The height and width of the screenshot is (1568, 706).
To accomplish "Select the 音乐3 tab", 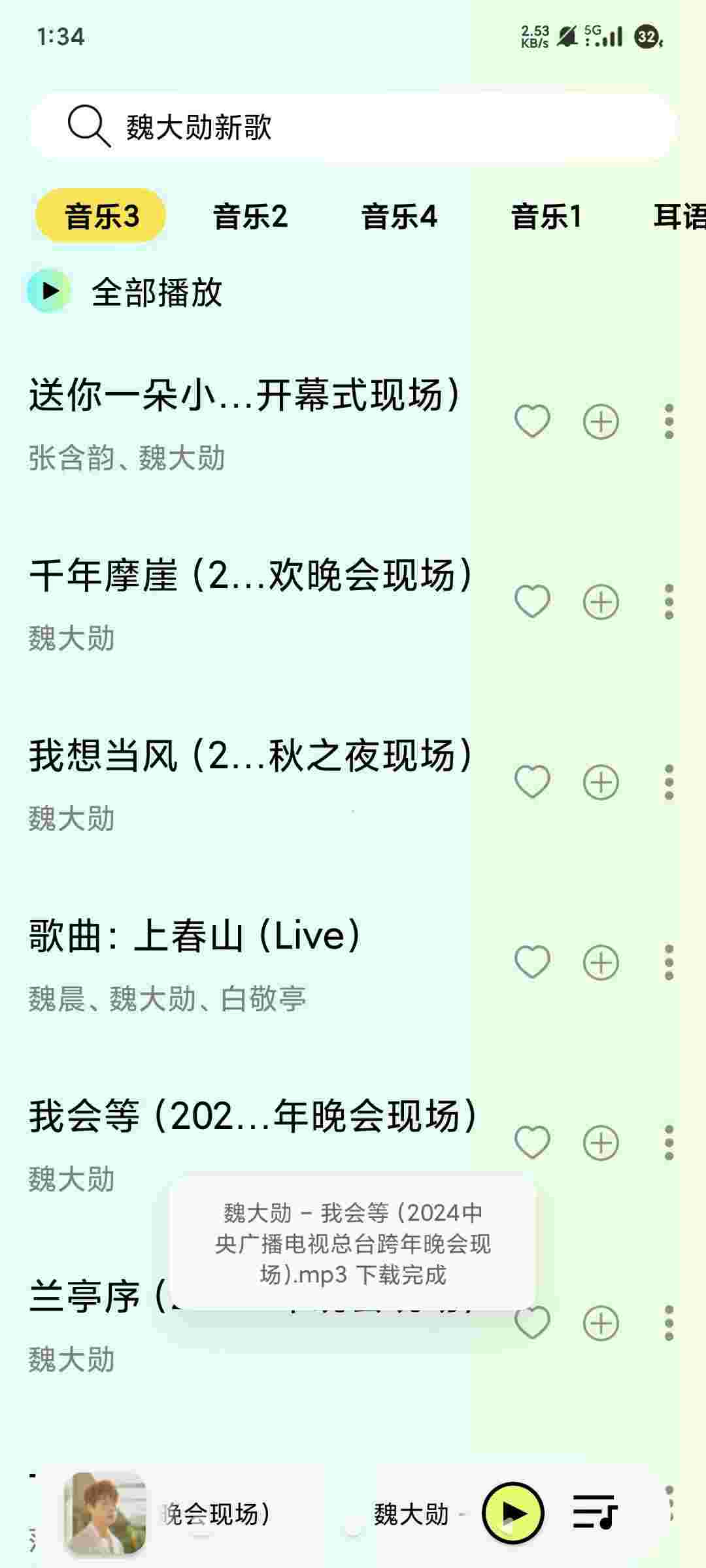I will (101, 216).
